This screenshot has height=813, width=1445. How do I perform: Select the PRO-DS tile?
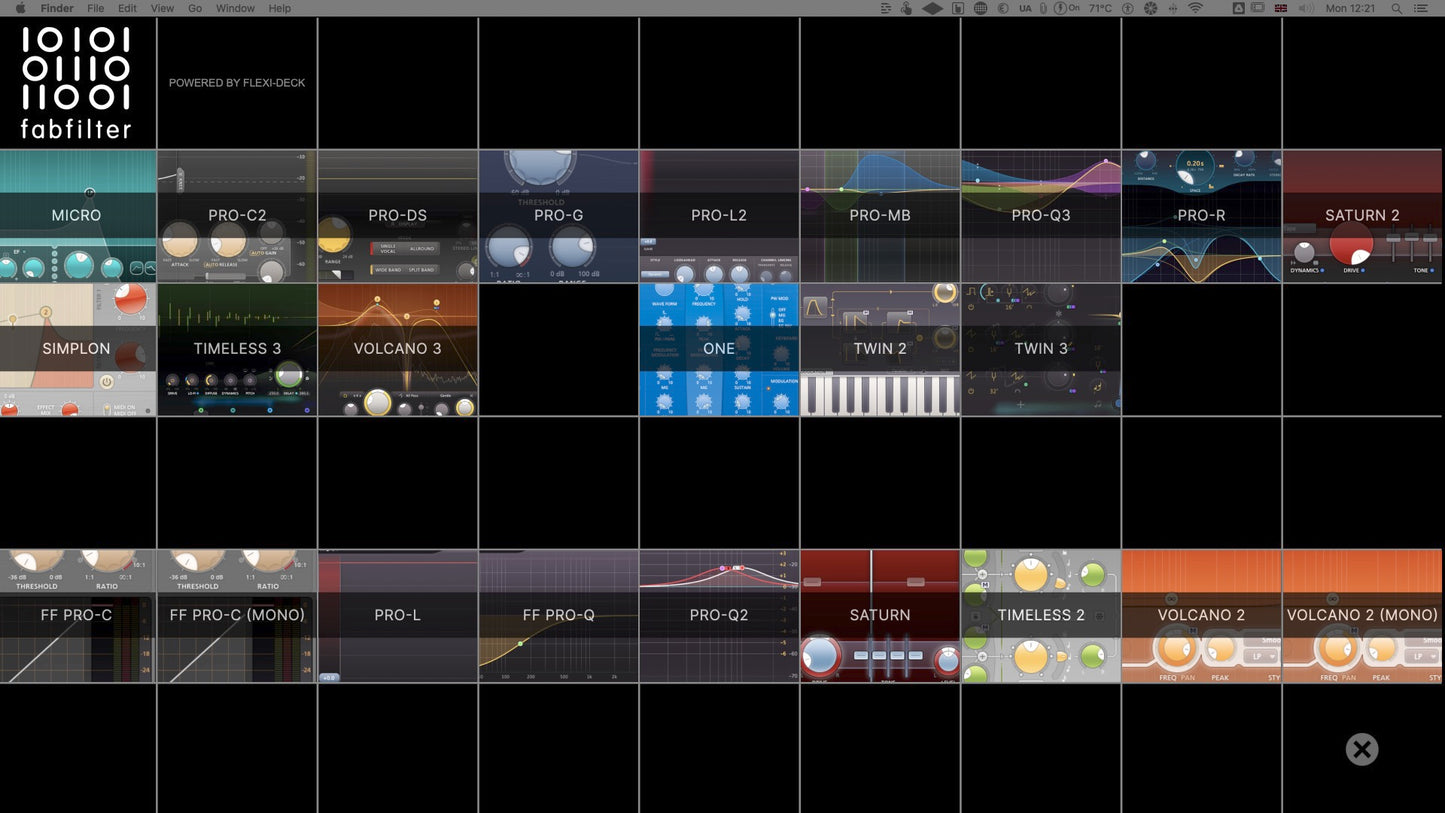click(x=397, y=216)
